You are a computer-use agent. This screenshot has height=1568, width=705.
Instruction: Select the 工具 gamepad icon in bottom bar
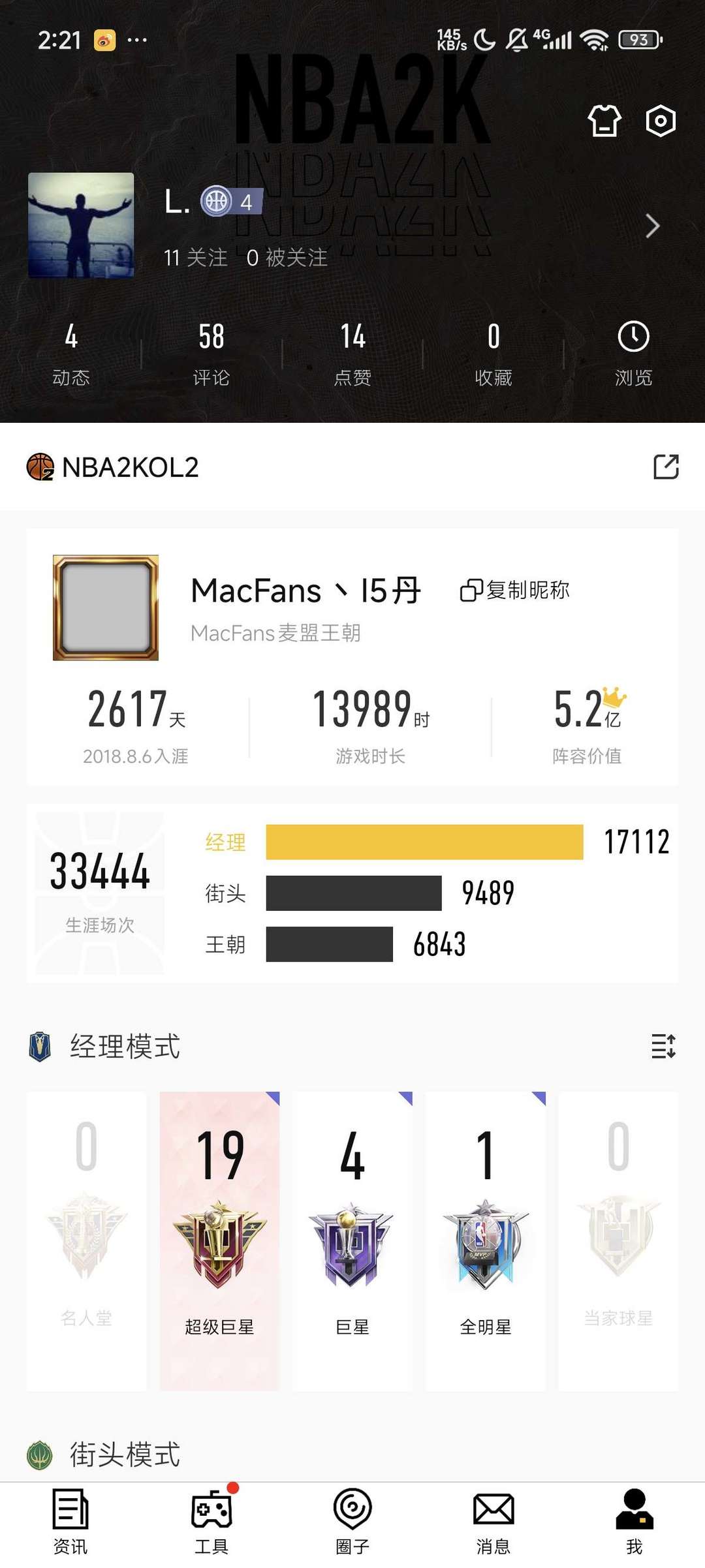point(211,1509)
